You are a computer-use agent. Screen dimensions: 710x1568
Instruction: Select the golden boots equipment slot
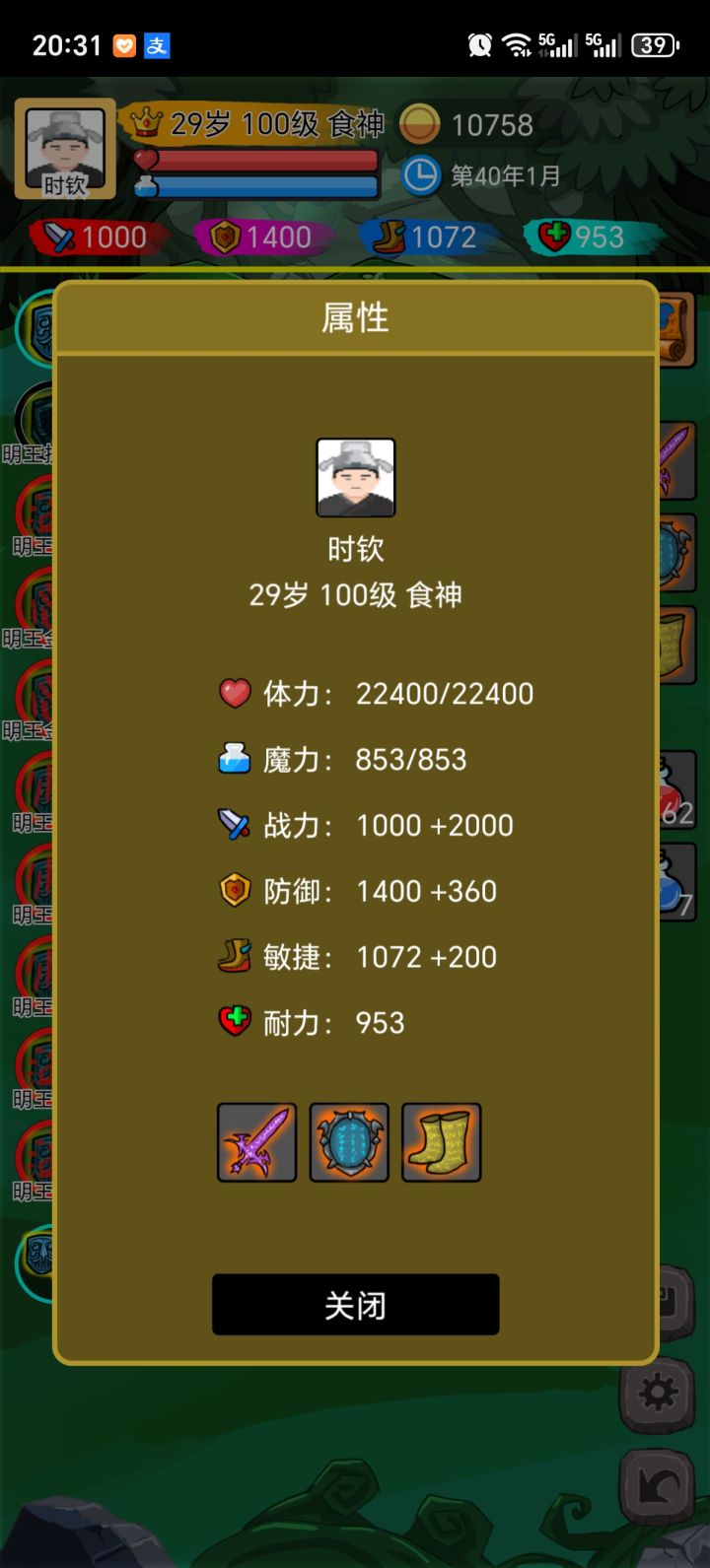[441, 1141]
